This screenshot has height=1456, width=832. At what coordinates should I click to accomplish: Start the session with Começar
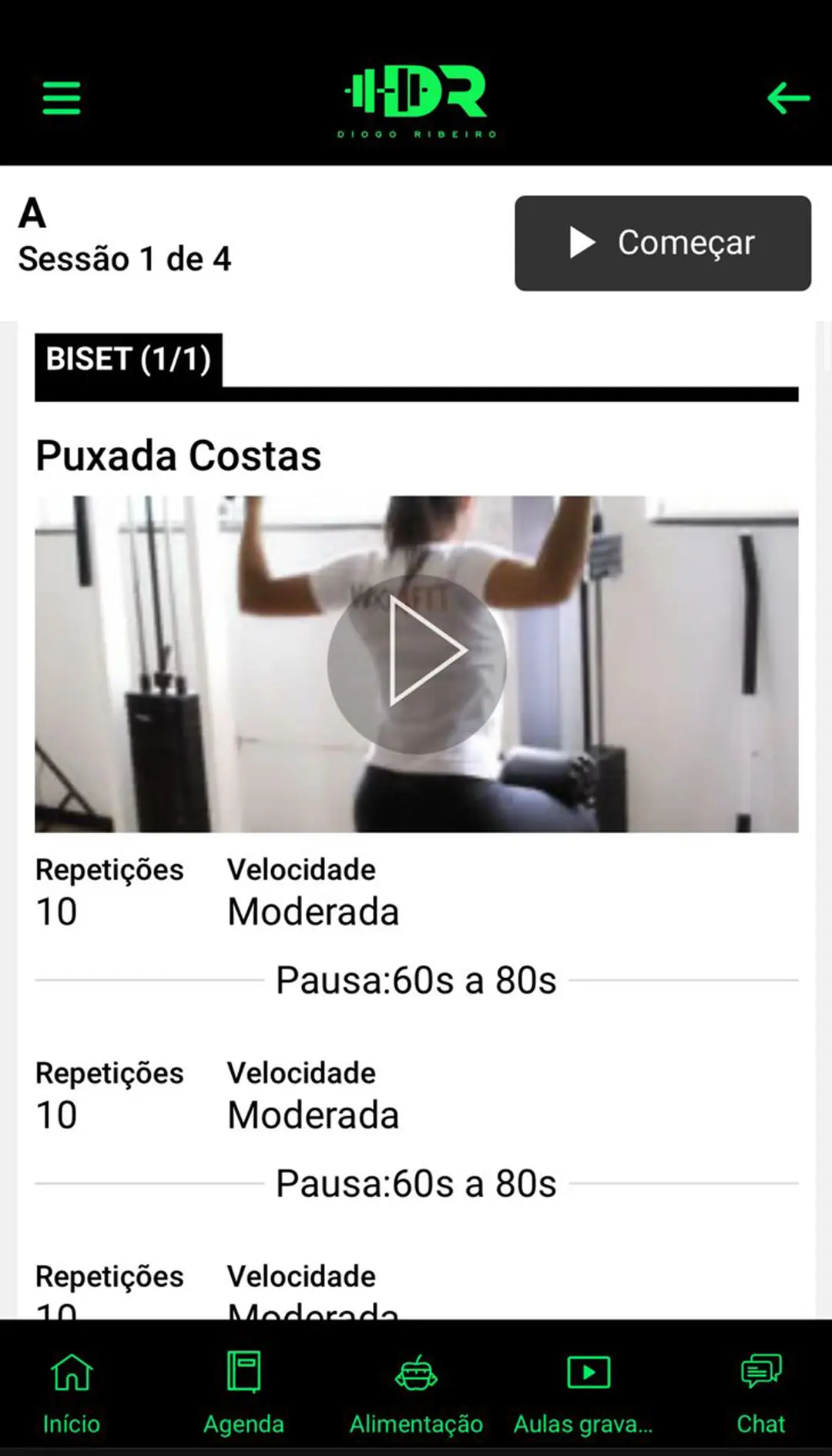663,243
